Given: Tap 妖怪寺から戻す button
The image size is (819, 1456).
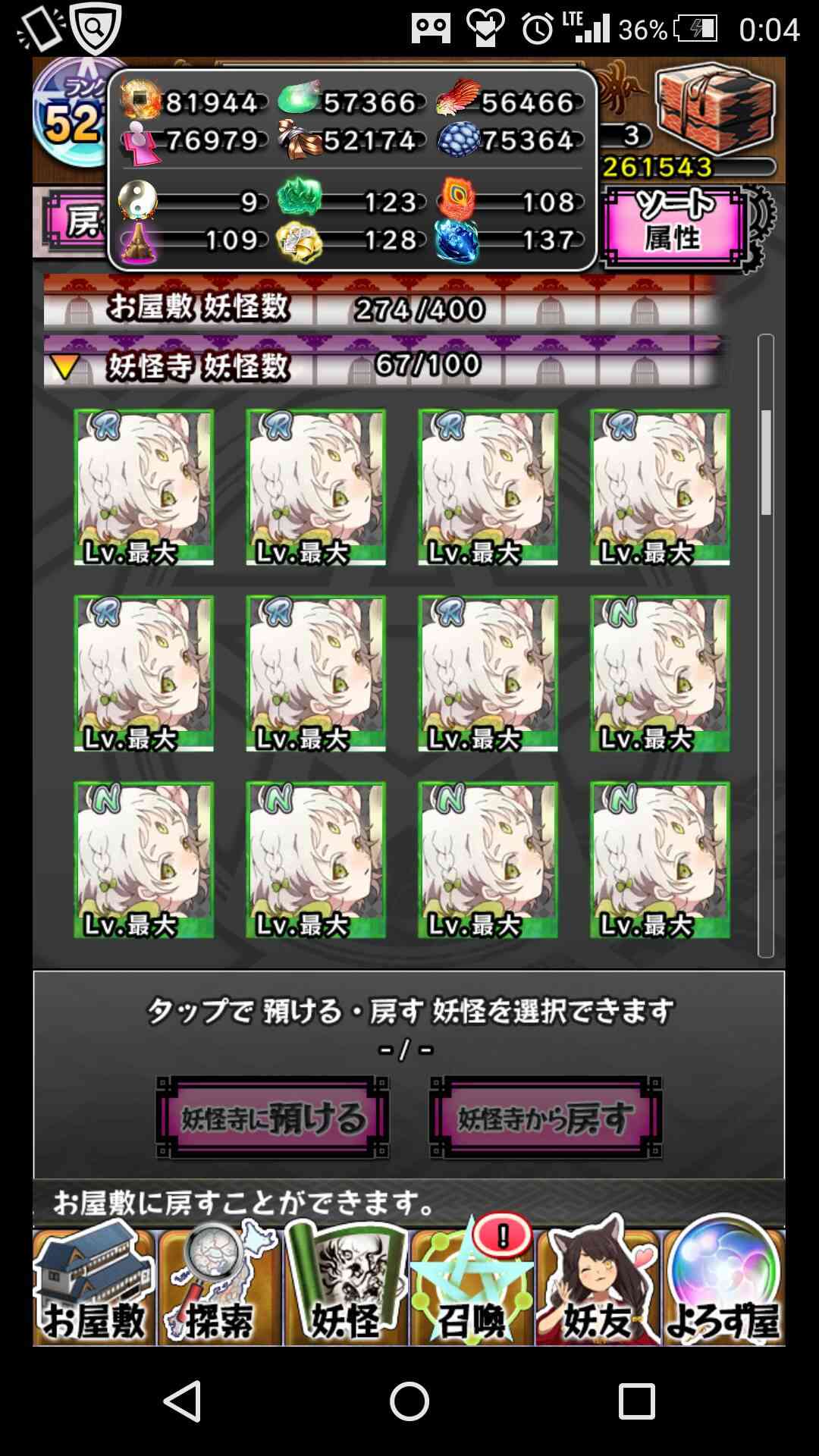Looking at the screenshot, I should [545, 1118].
